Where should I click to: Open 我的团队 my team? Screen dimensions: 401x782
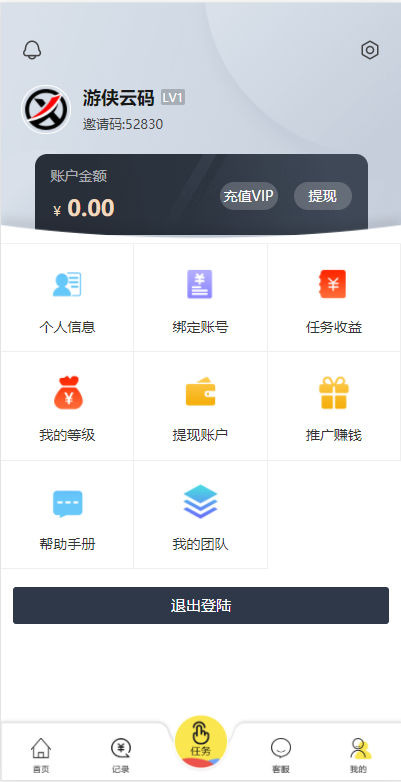[x=200, y=514]
